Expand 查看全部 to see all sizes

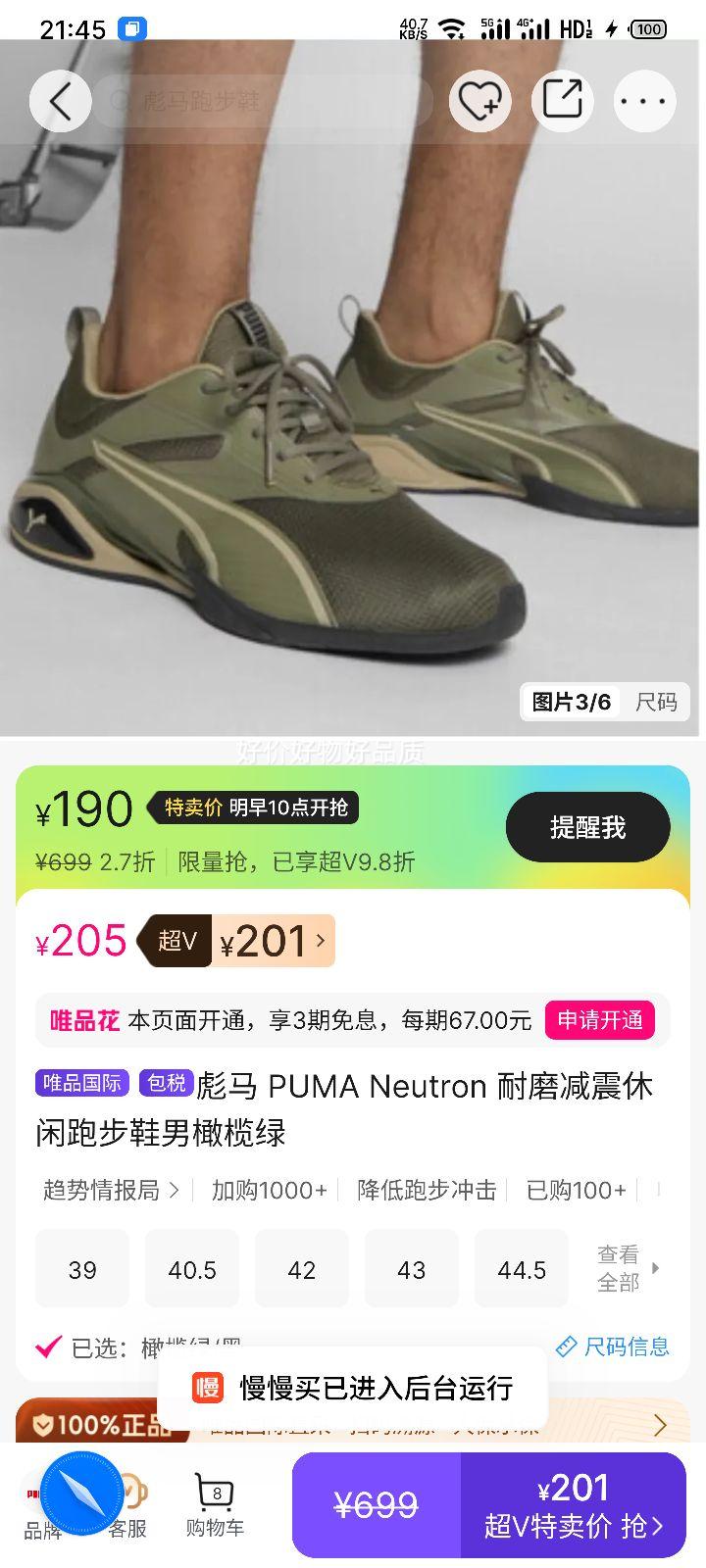[x=622, y=1268]
